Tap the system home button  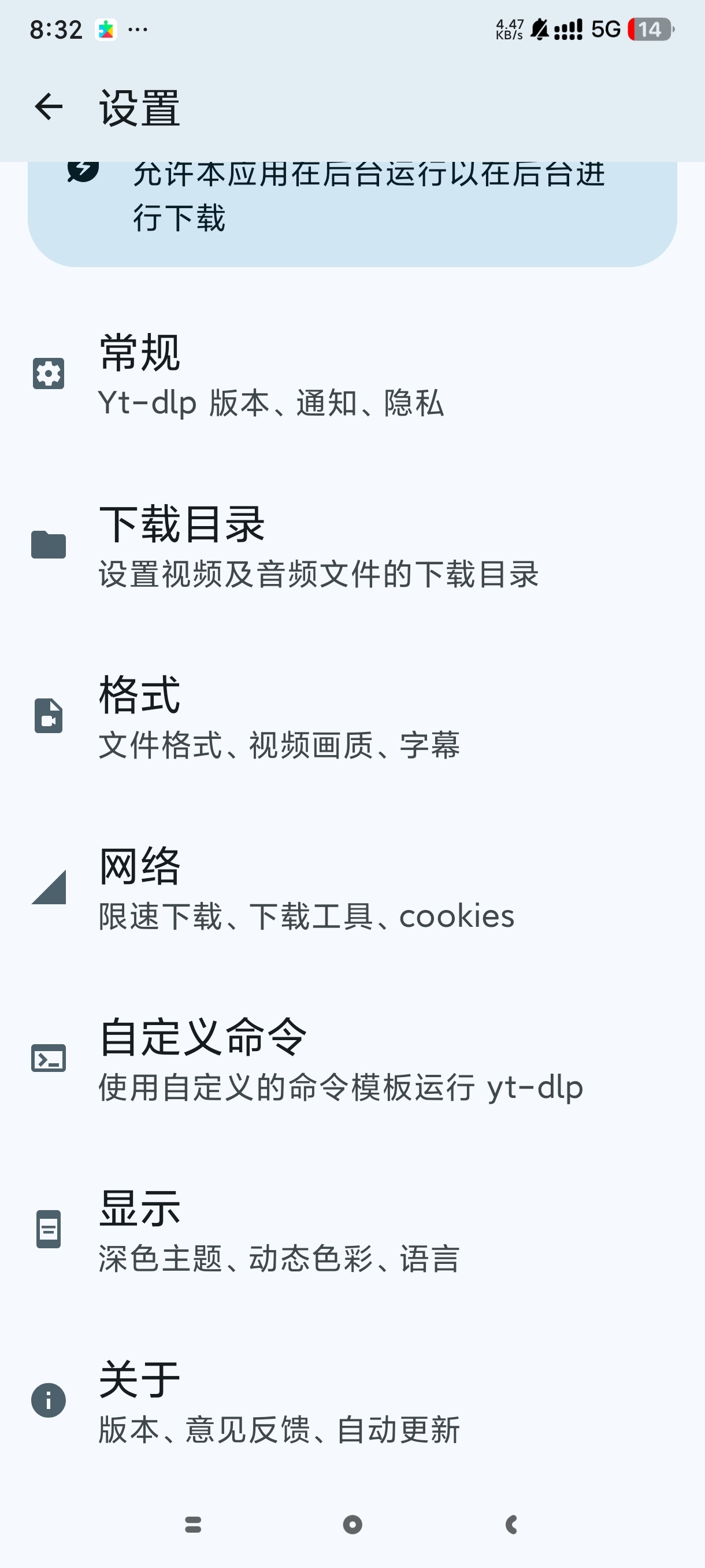pos(352,1524)
